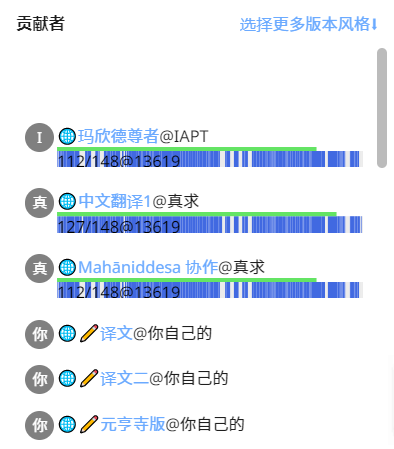The width and height of the screenshot is (394, 449).
Task: Open 中文翻译1 version link
Action: coord(115,201)
